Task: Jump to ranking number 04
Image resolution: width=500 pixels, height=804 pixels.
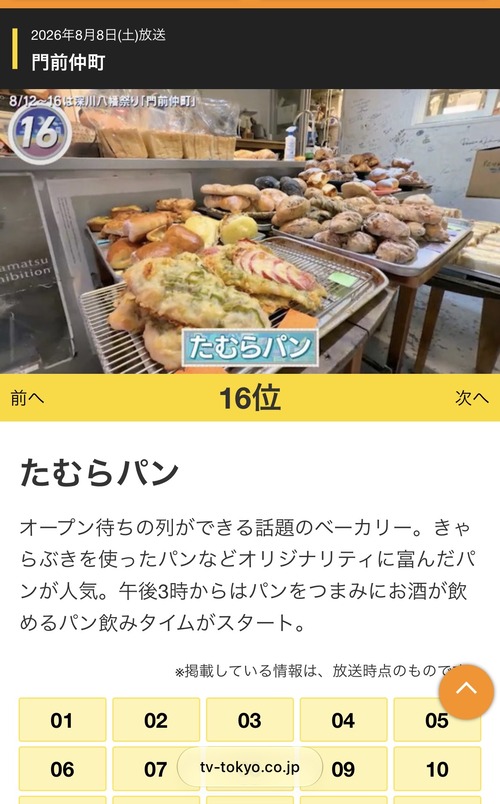Action: click(x=344, y=720)
